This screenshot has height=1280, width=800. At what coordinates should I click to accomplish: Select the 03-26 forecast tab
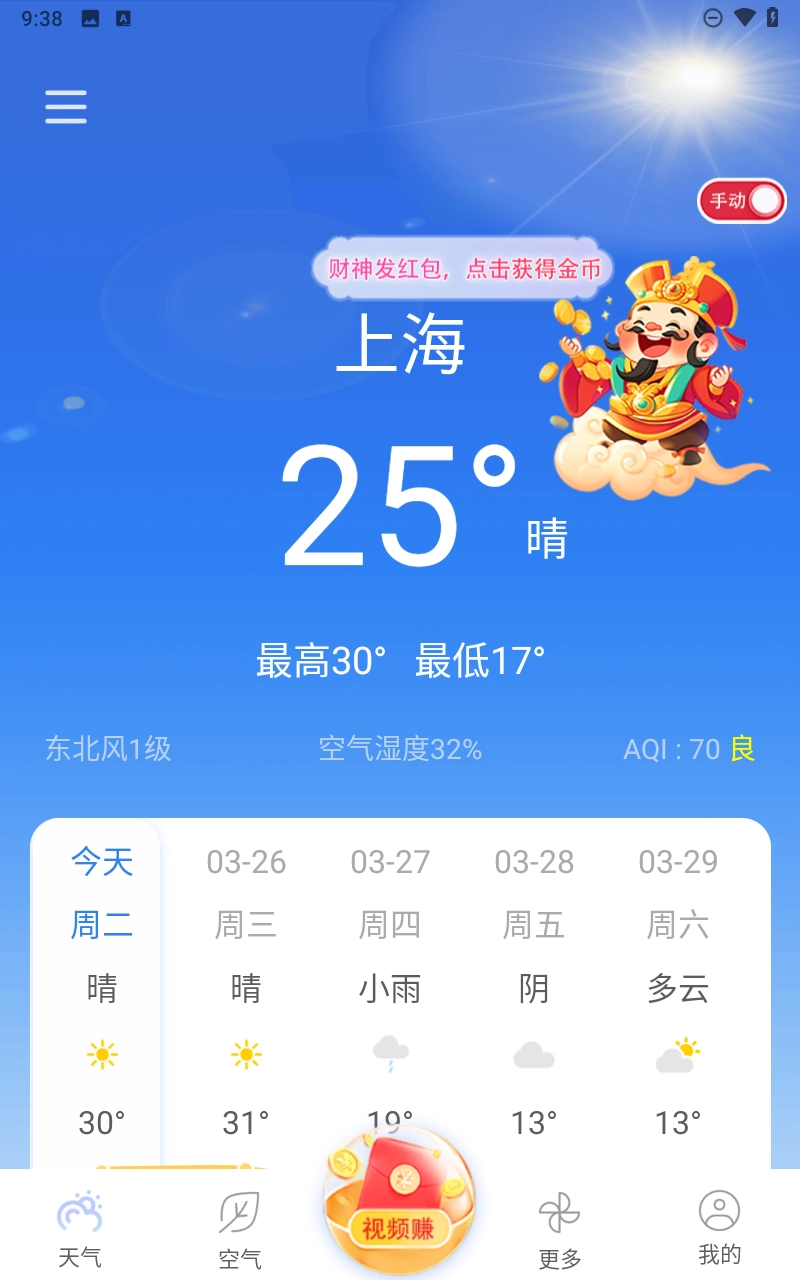[245, 862]
